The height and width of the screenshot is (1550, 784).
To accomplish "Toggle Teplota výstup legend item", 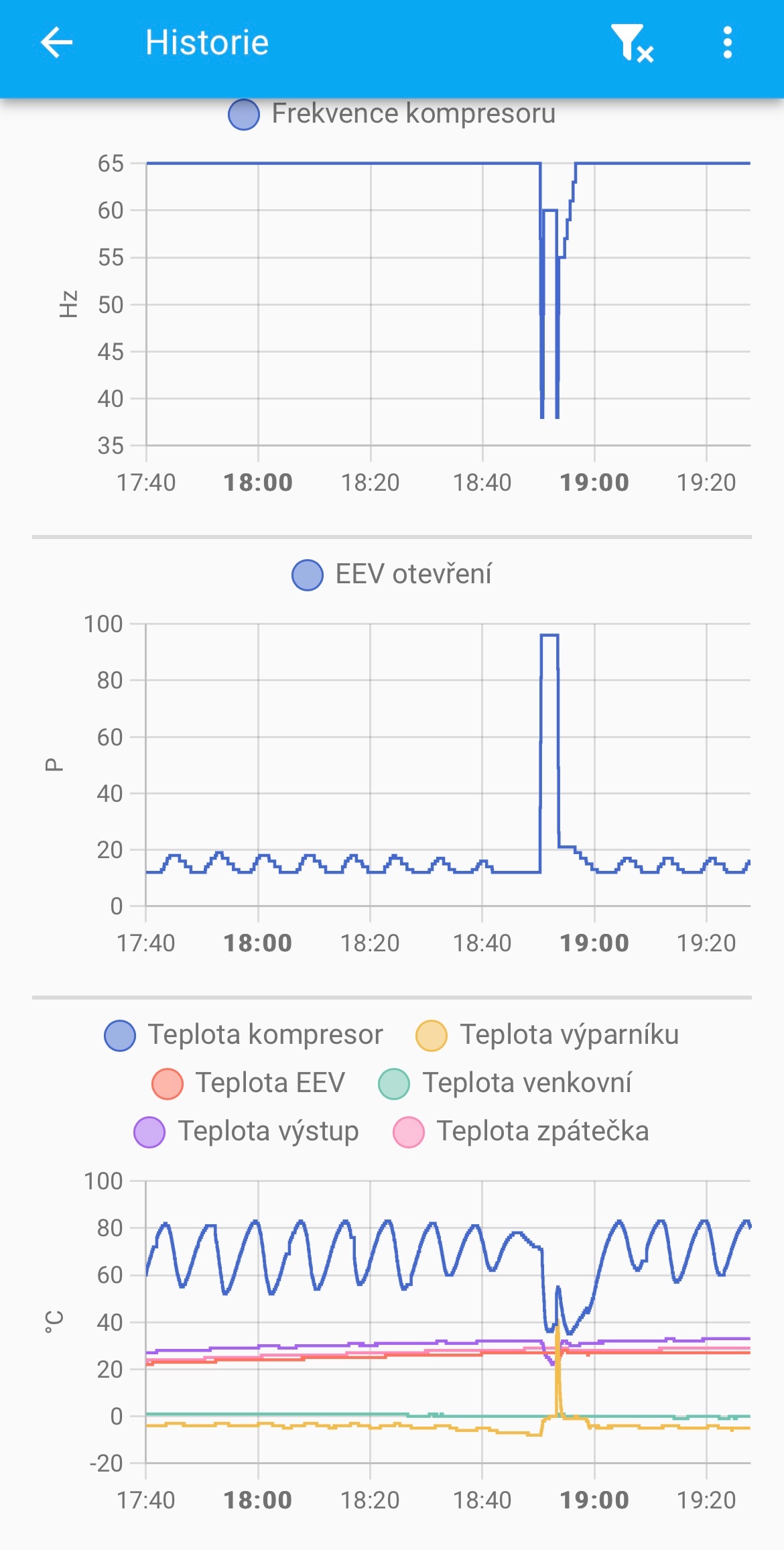I will point(247,1132).
